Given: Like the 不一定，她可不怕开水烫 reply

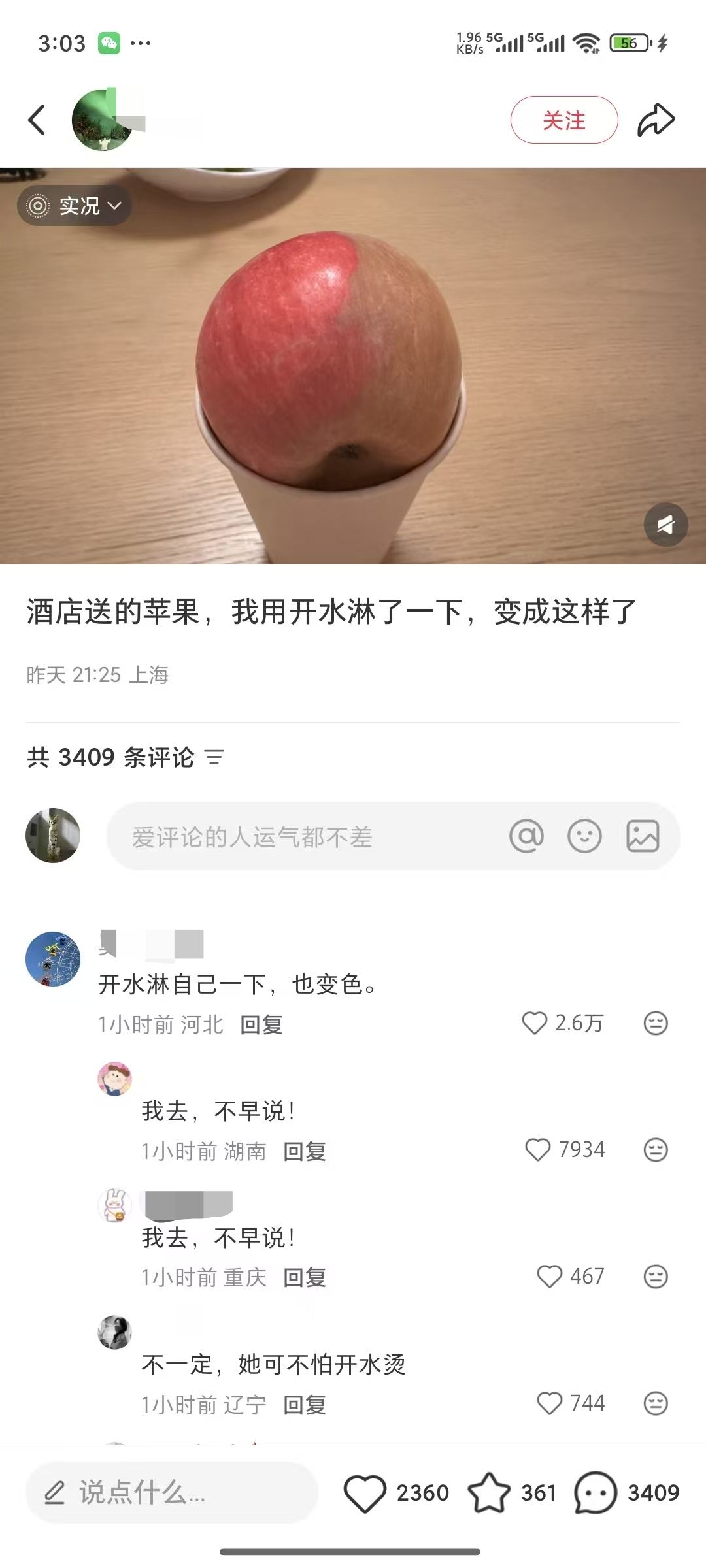Looking at the screenshot, I should (549, 1403).
